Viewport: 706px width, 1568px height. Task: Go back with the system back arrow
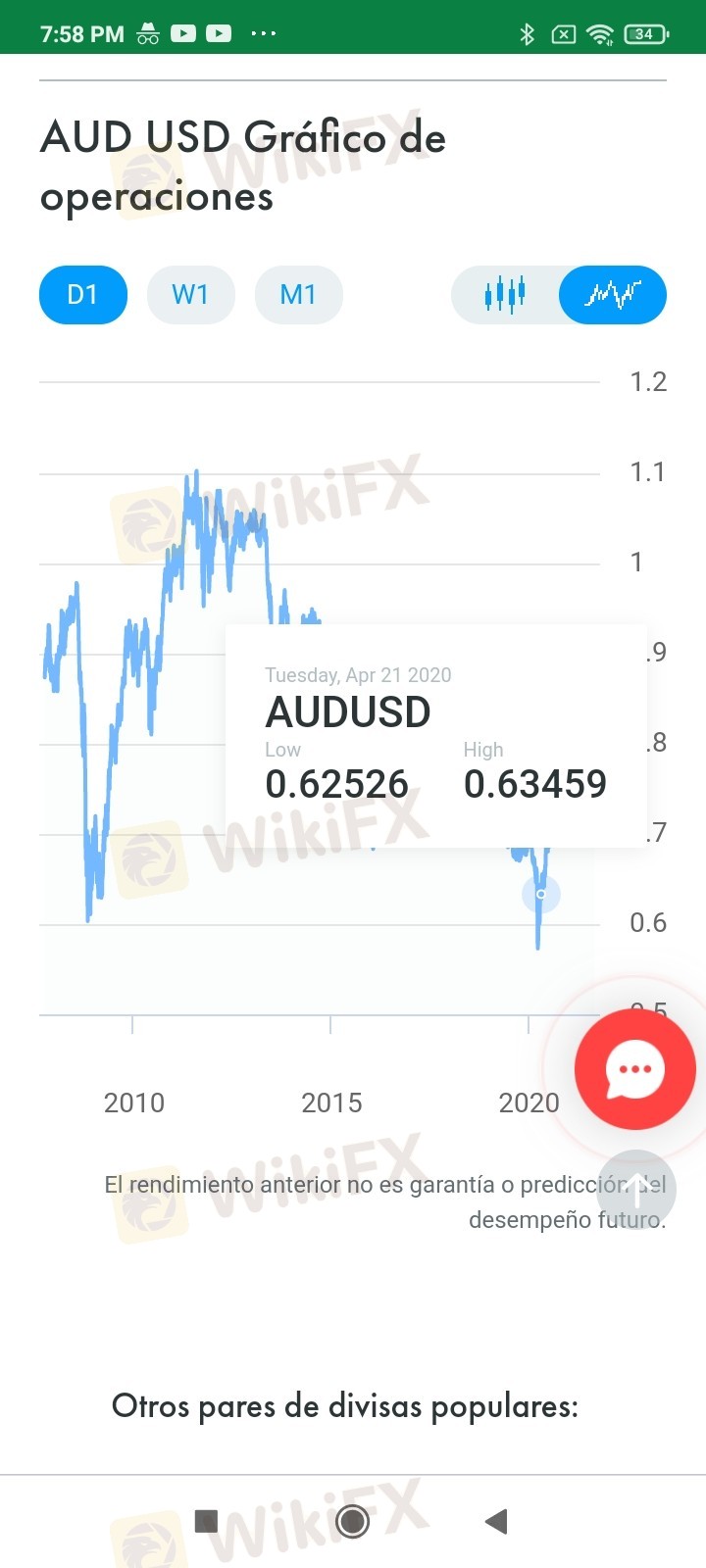496,1521
